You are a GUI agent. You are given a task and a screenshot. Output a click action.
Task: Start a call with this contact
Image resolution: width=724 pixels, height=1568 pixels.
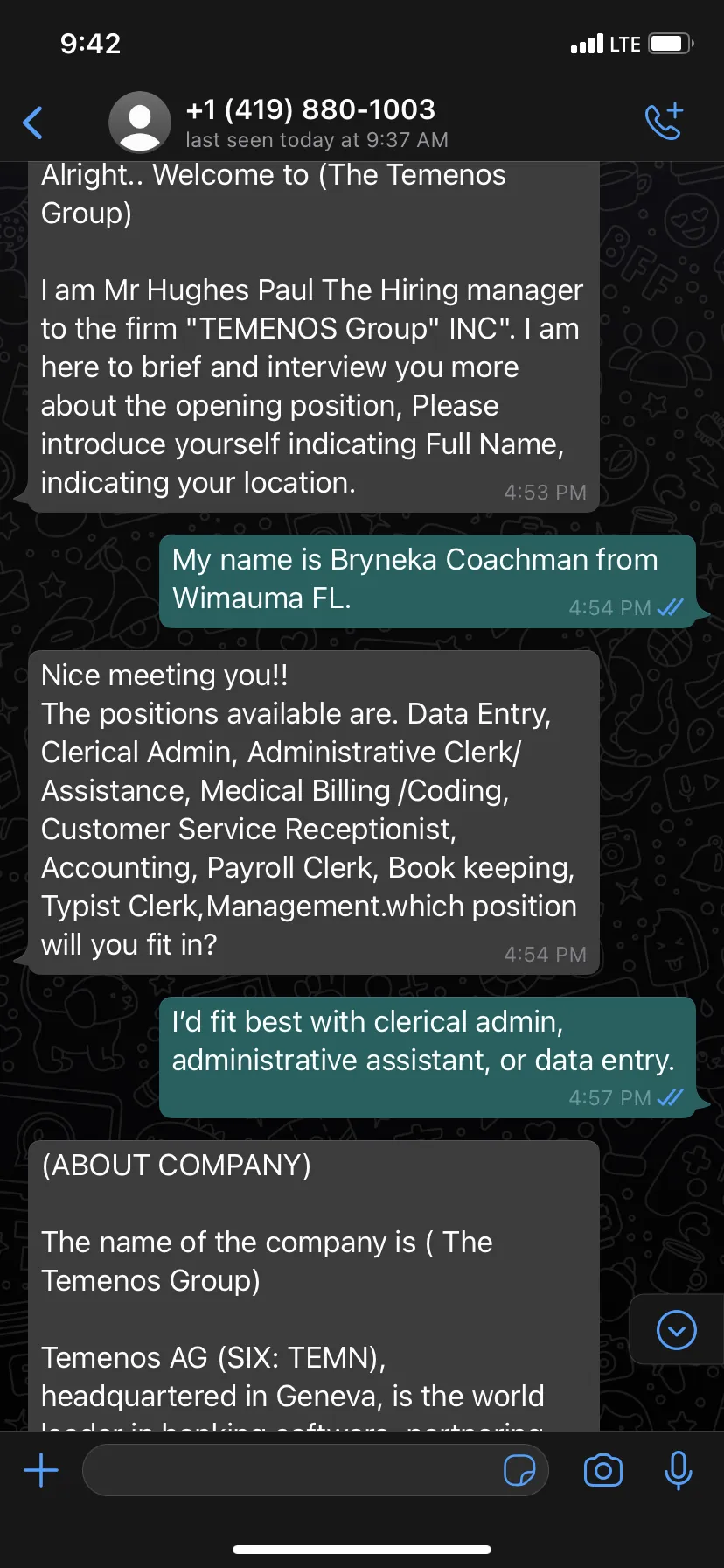[x=665, y=122]
